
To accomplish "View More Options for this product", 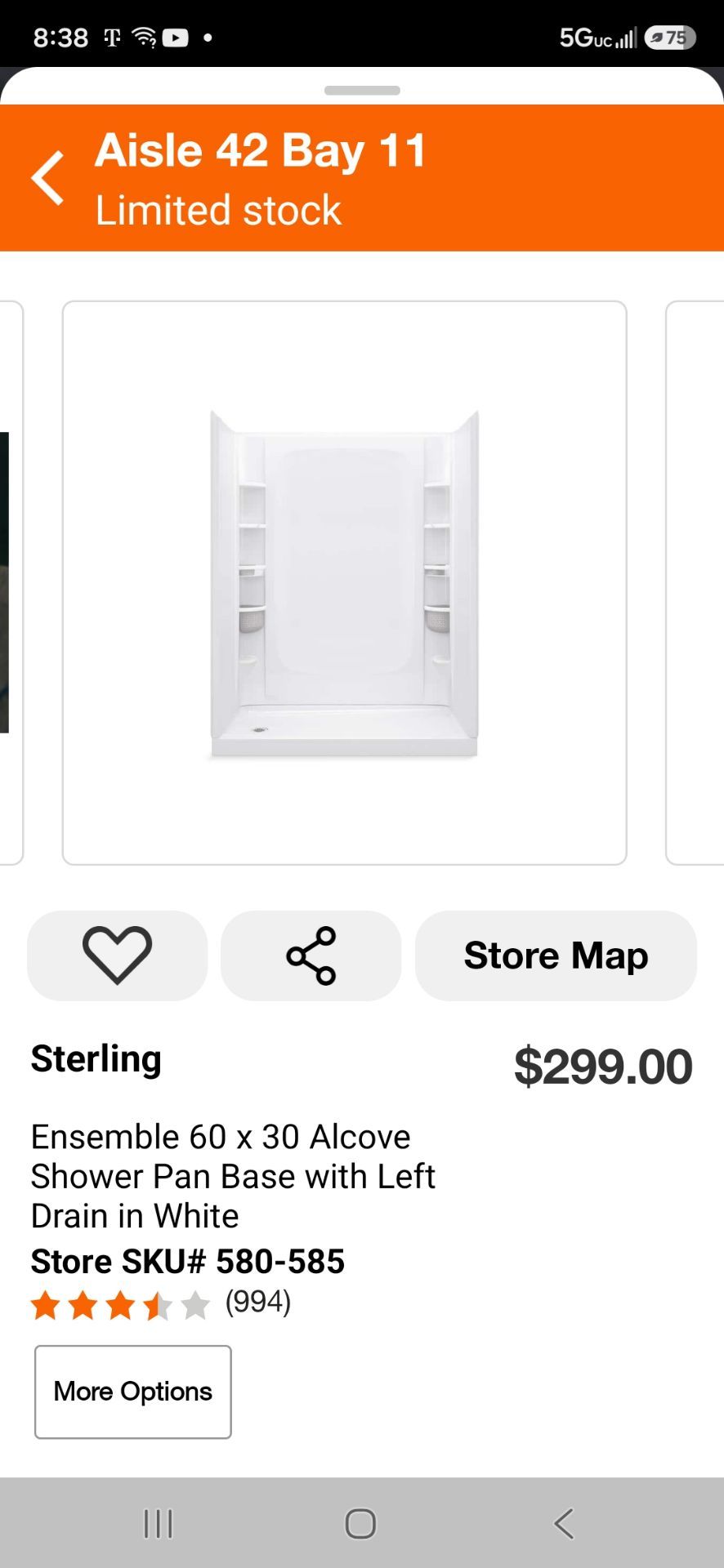I will [133, 1392].
